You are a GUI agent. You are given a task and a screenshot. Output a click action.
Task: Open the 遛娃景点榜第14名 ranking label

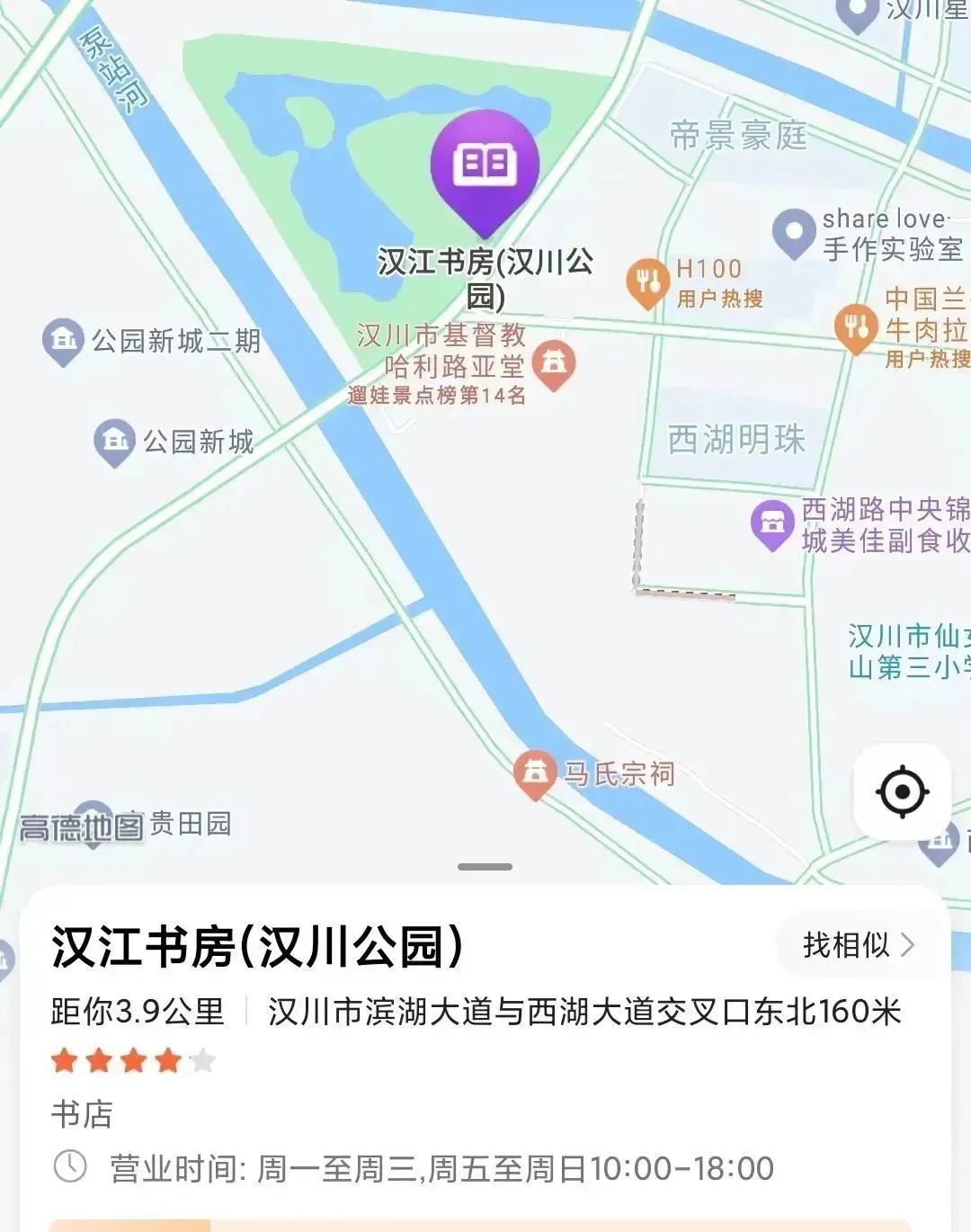438,392
